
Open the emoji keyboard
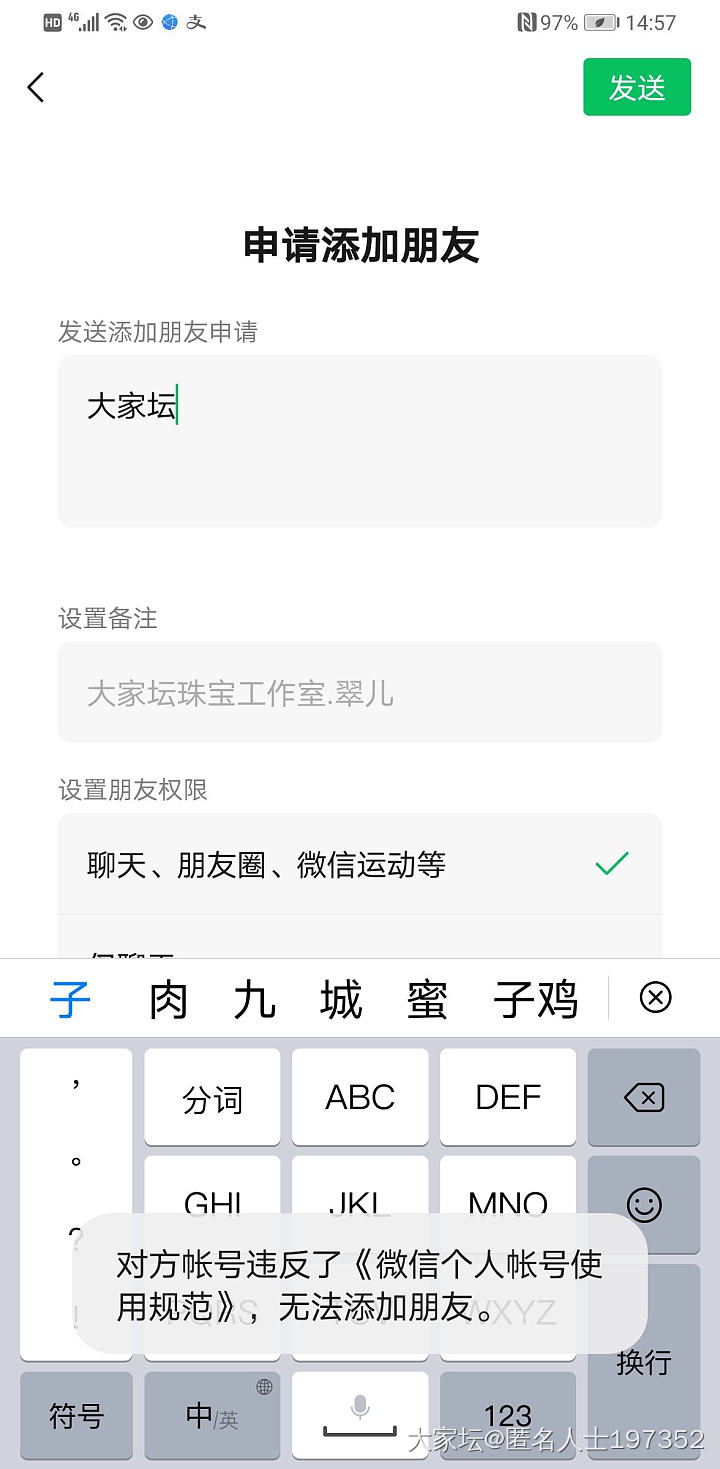(x=644, y=1204)
